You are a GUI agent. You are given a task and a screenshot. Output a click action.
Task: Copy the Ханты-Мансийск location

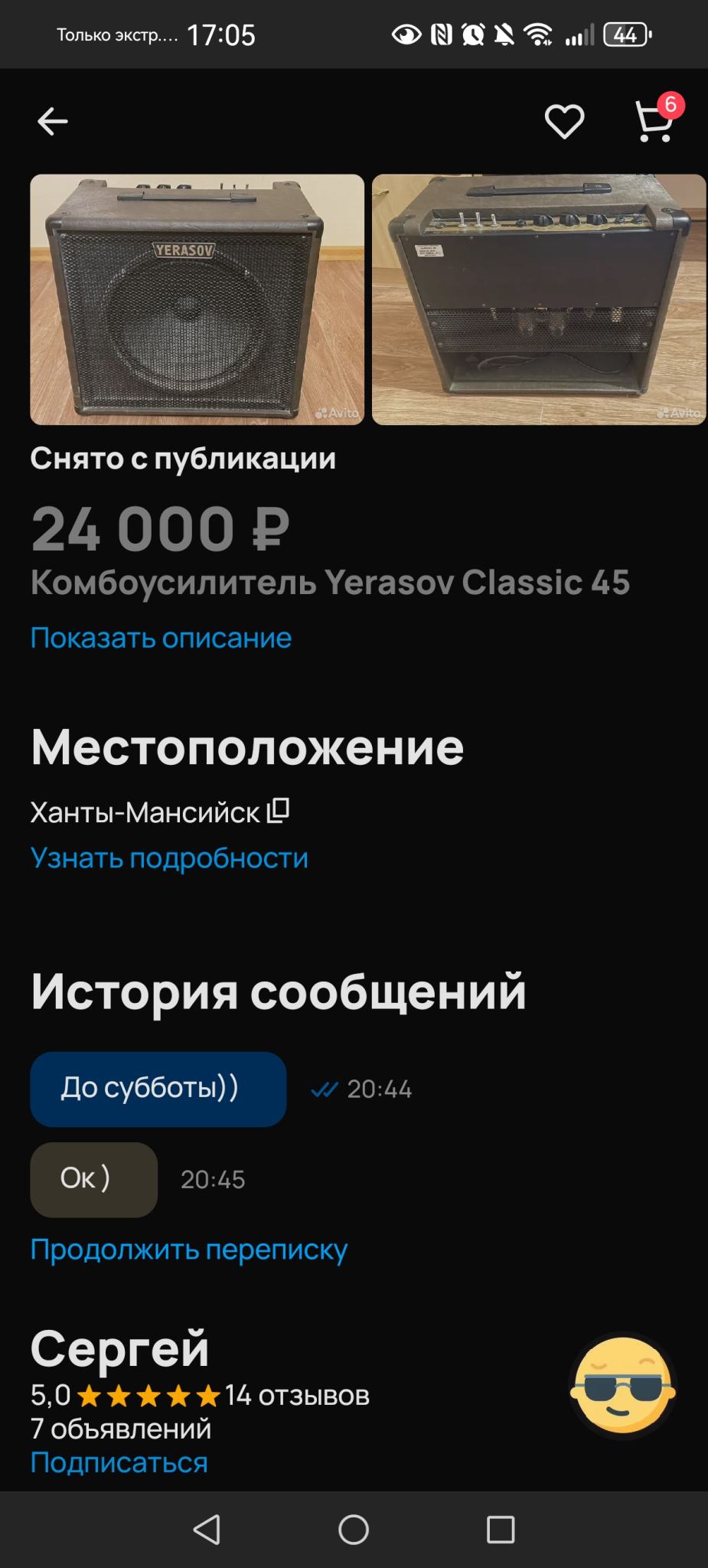[x=278, y=811]
